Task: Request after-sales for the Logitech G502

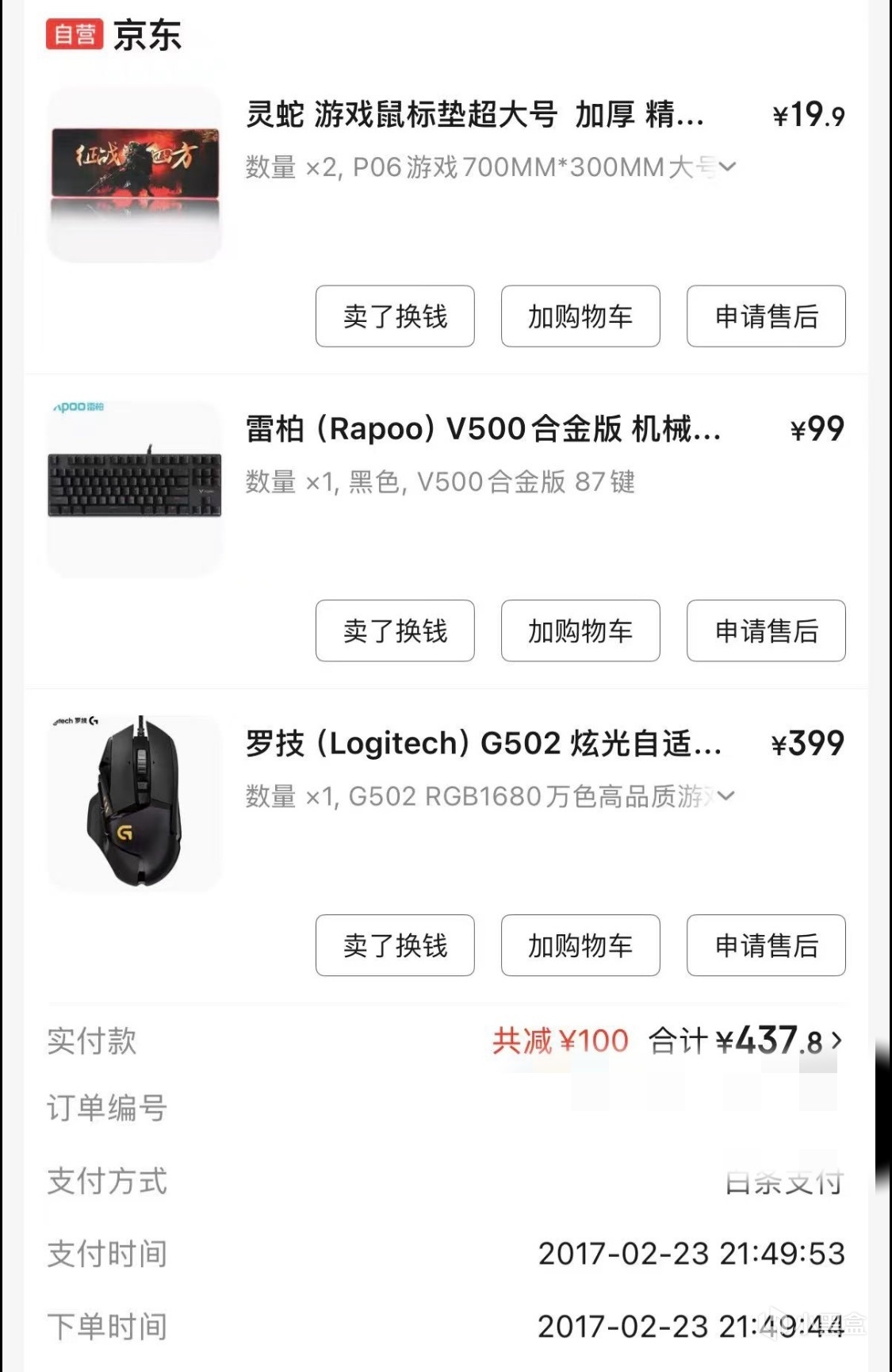Action: tap(766, 945)
